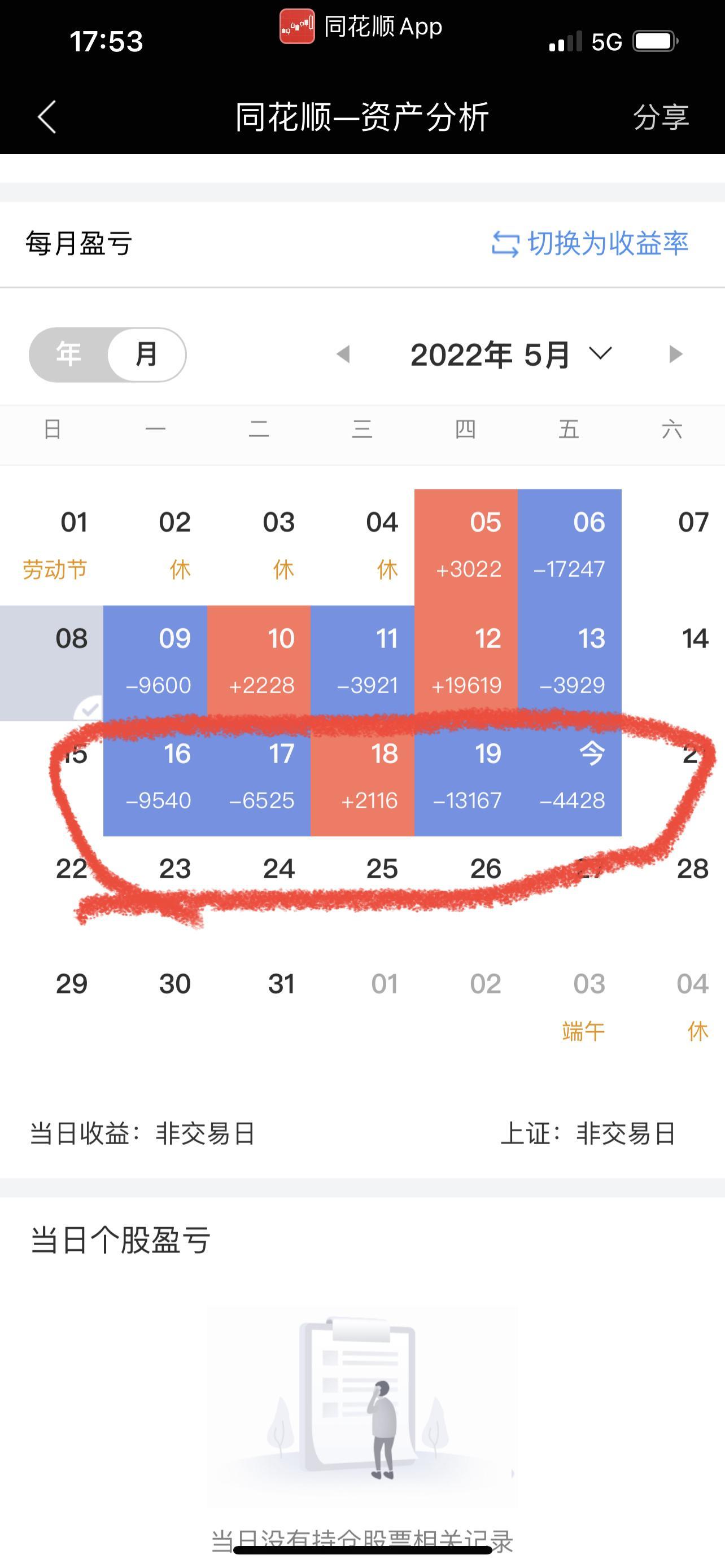
Task: View May 10 with +2228
Action: point(259,663)
